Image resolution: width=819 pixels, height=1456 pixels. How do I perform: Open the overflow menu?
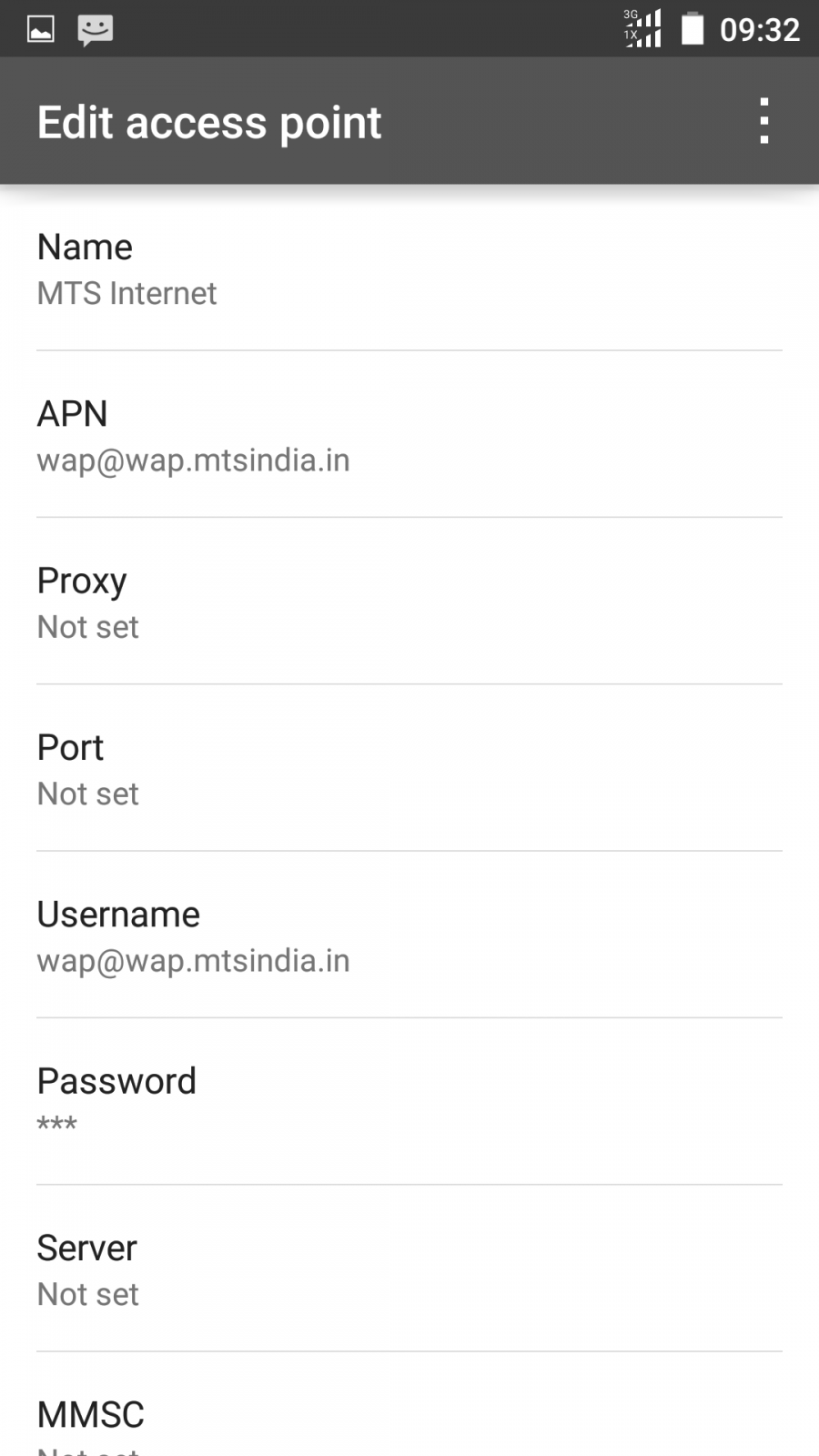[x=764, y=121]
